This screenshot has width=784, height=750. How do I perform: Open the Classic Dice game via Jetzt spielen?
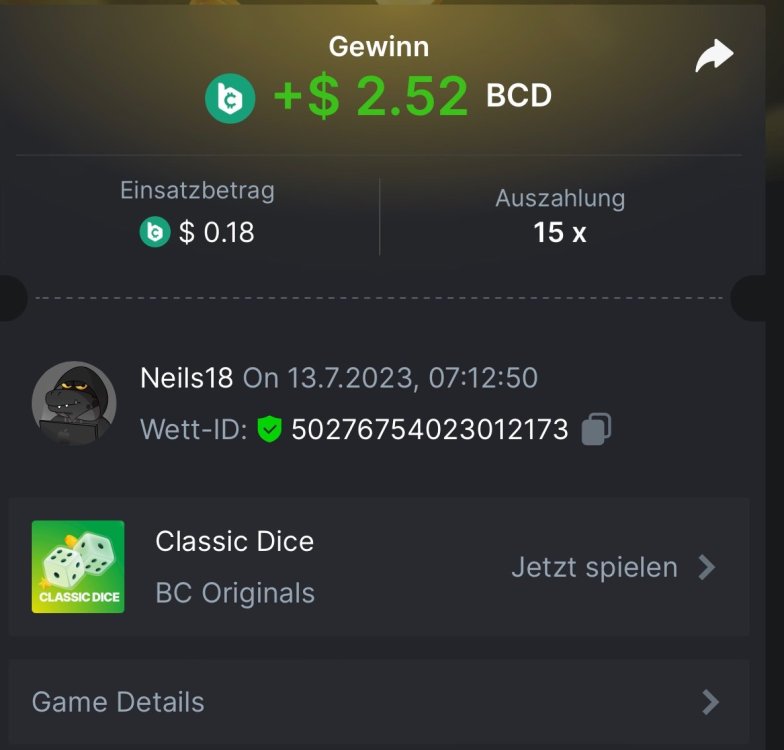613,568
